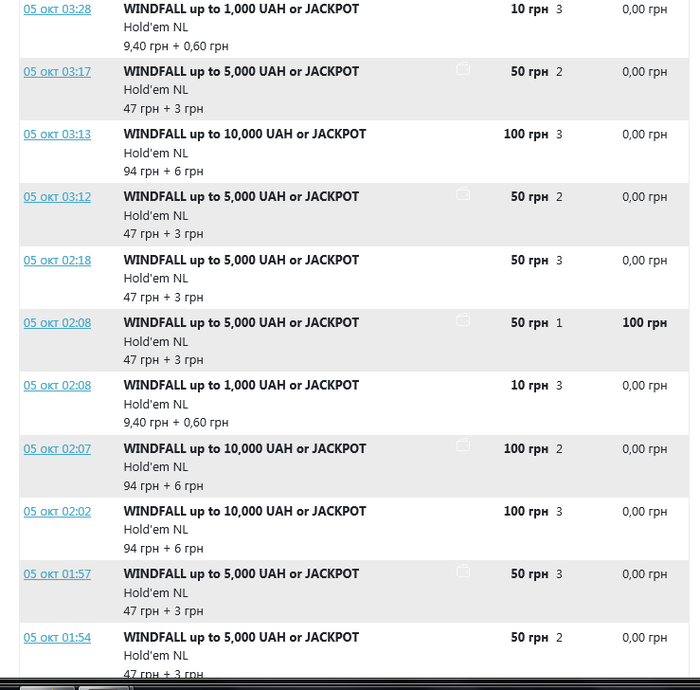Image resolution: width=700 pixels, height=690 pixels.
Task: Open the 05 окт 03:28 tournament link
Action: click(x=57, y=9)
